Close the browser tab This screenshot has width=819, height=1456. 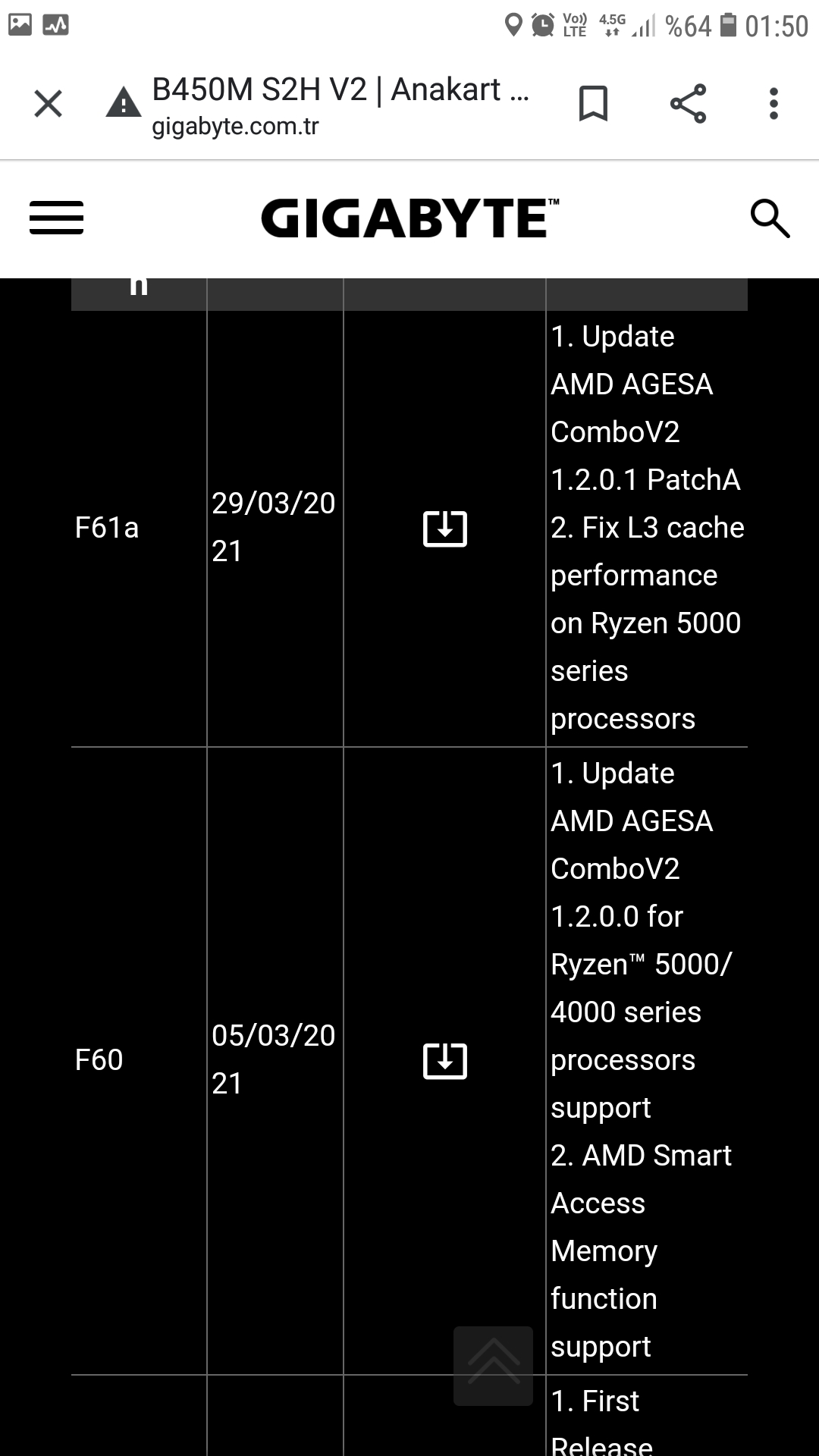pos(48,104)
